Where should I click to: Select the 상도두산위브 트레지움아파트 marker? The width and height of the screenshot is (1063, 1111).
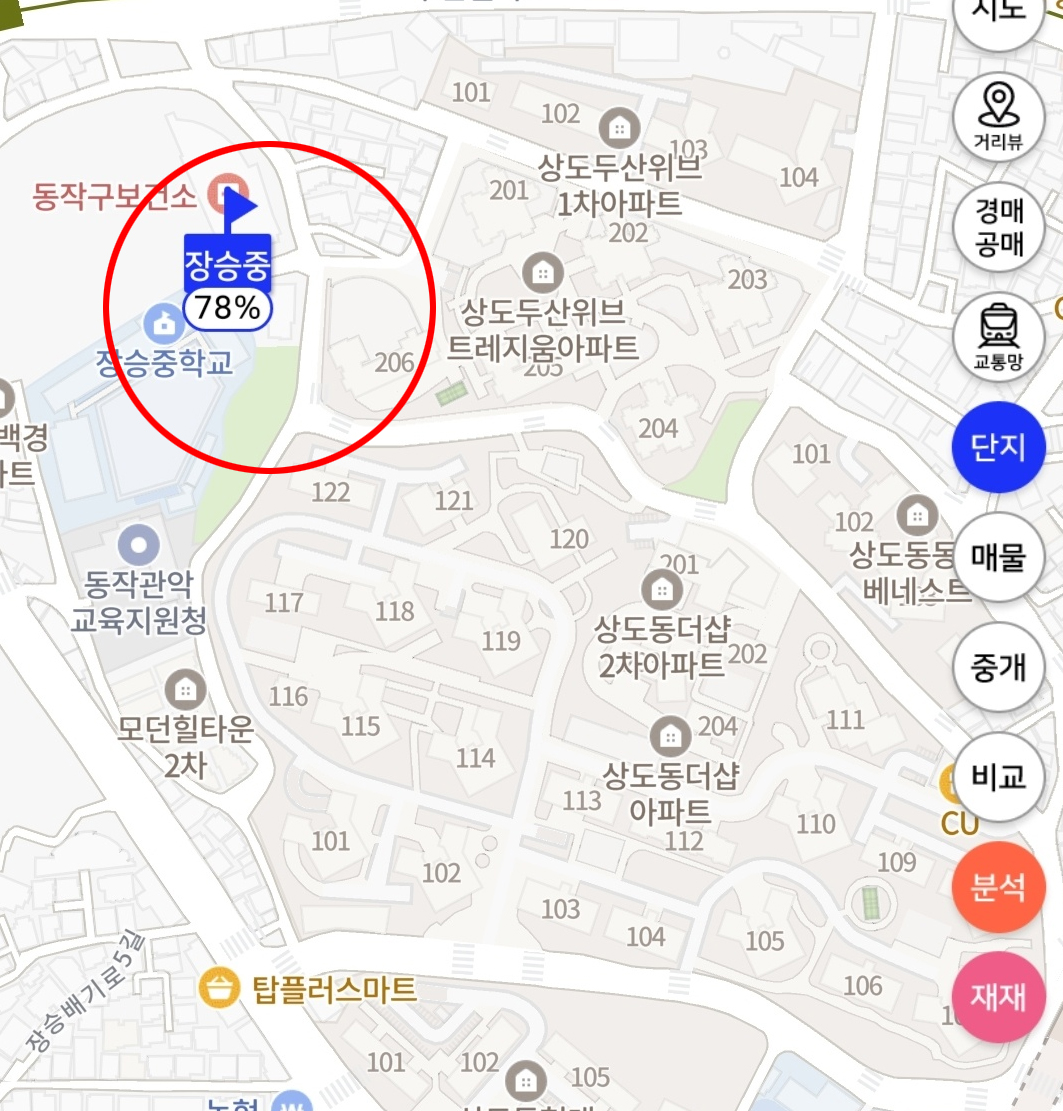tap(543, 272)
